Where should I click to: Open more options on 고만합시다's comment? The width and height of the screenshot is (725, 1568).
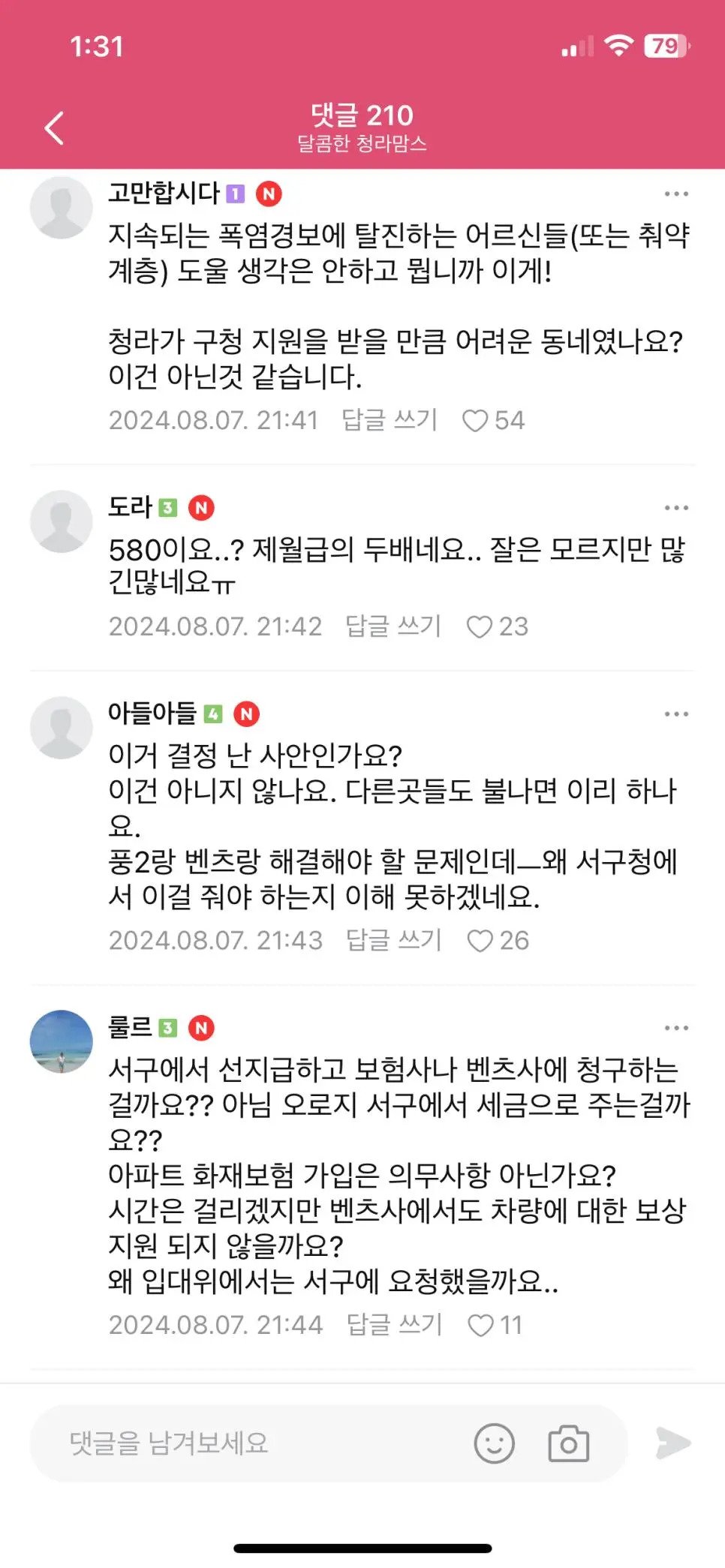pyautogui.click(x=675, y=194)
